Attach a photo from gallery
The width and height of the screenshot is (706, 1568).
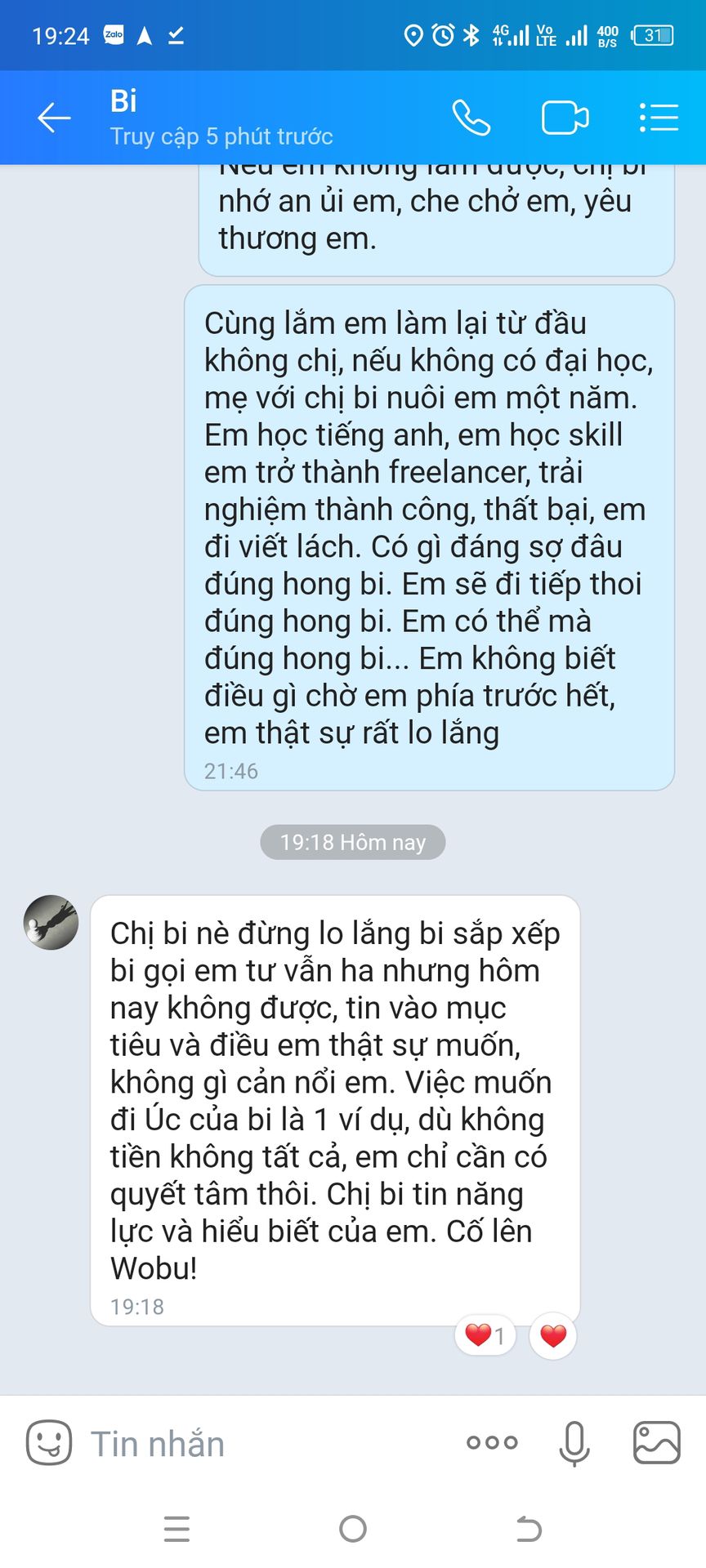tap(657, 1442)
